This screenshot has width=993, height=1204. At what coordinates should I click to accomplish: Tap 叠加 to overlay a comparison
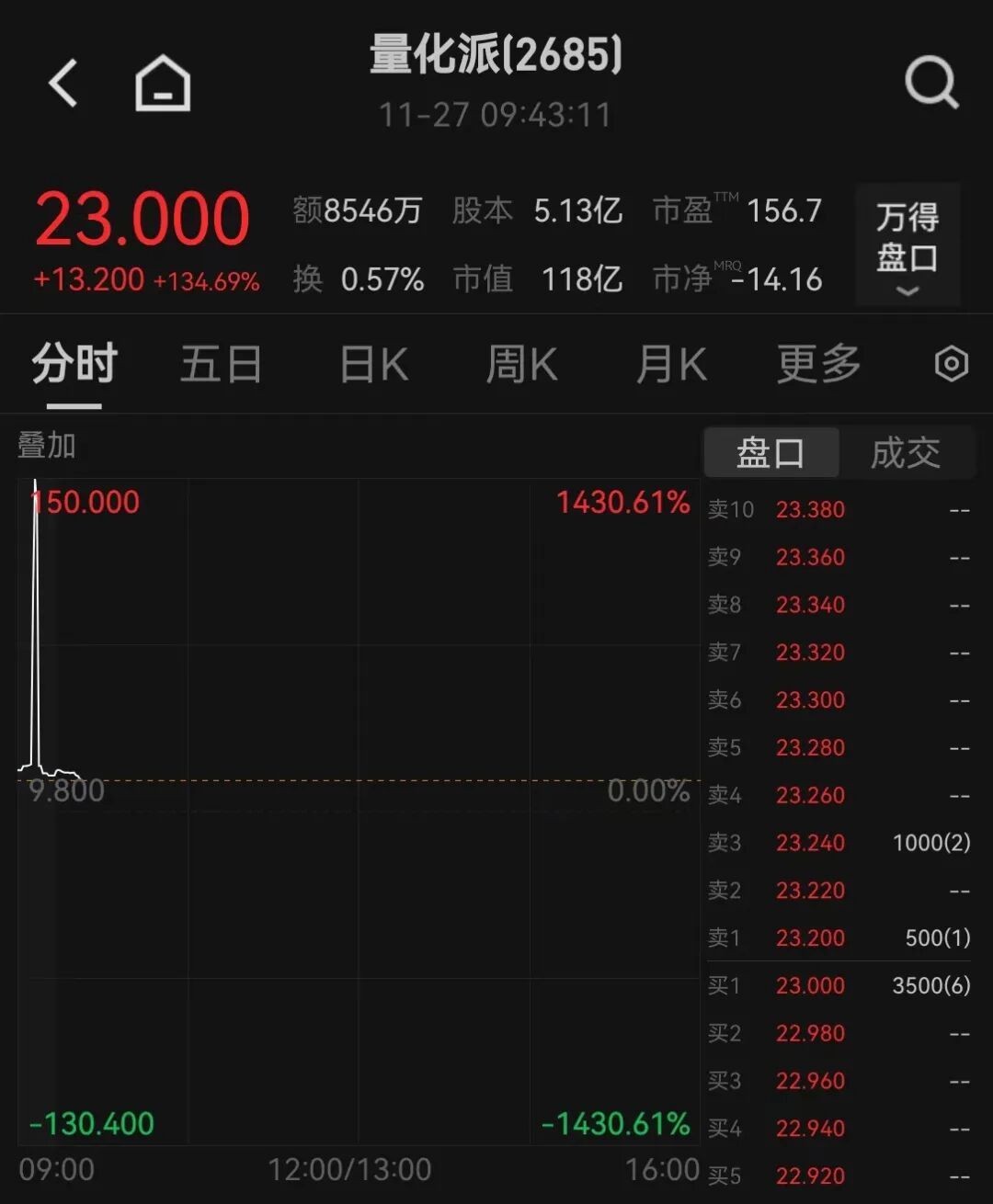click(47, 446)
